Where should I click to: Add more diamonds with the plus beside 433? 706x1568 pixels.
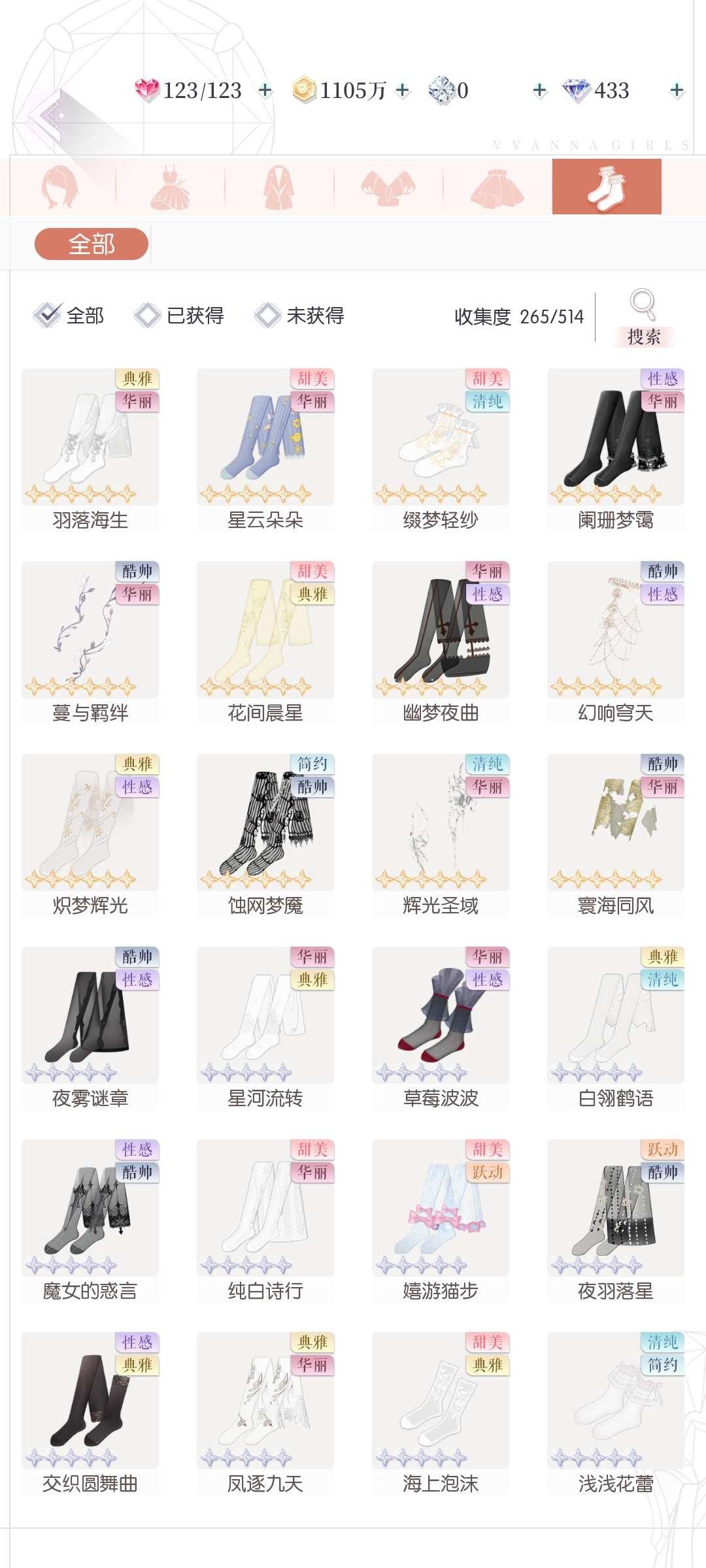(677, 90)
